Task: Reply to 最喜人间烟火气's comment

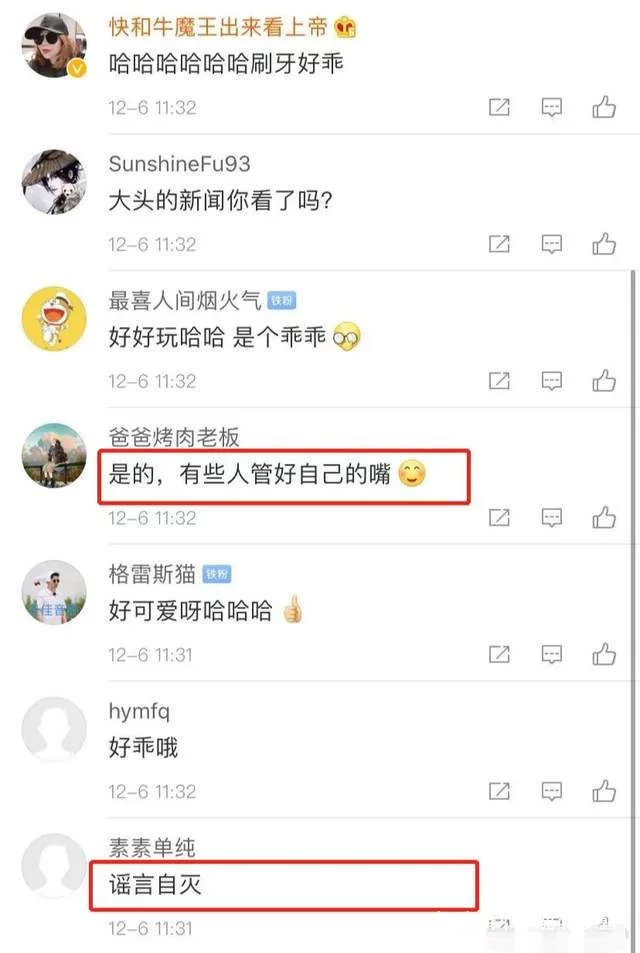Action: tap(551, 381)
